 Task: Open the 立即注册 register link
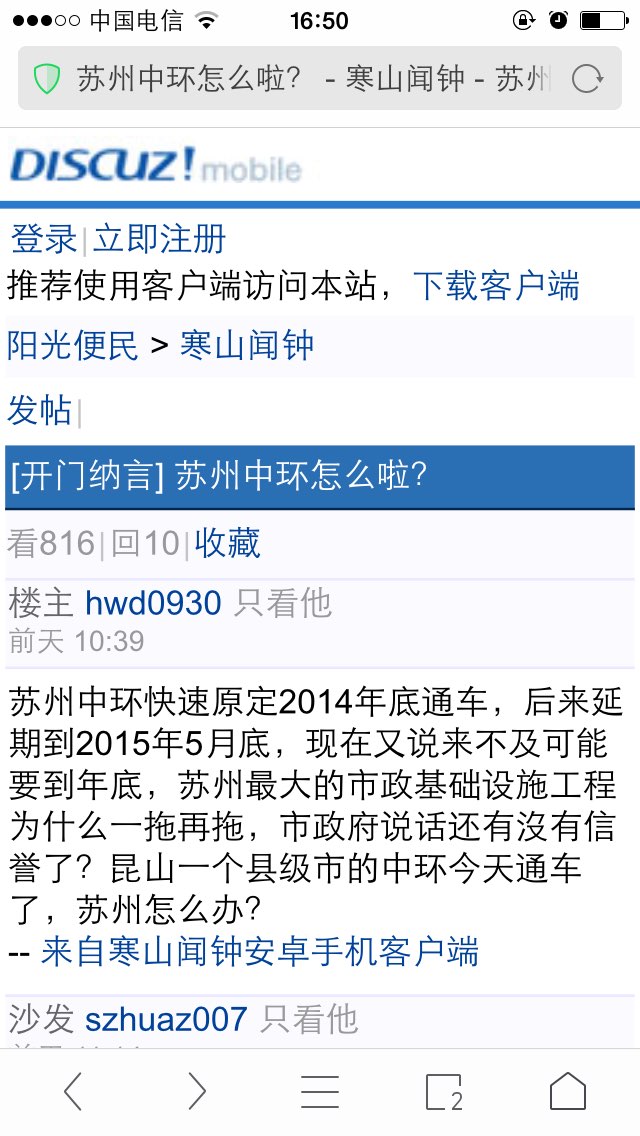(159, 239)
